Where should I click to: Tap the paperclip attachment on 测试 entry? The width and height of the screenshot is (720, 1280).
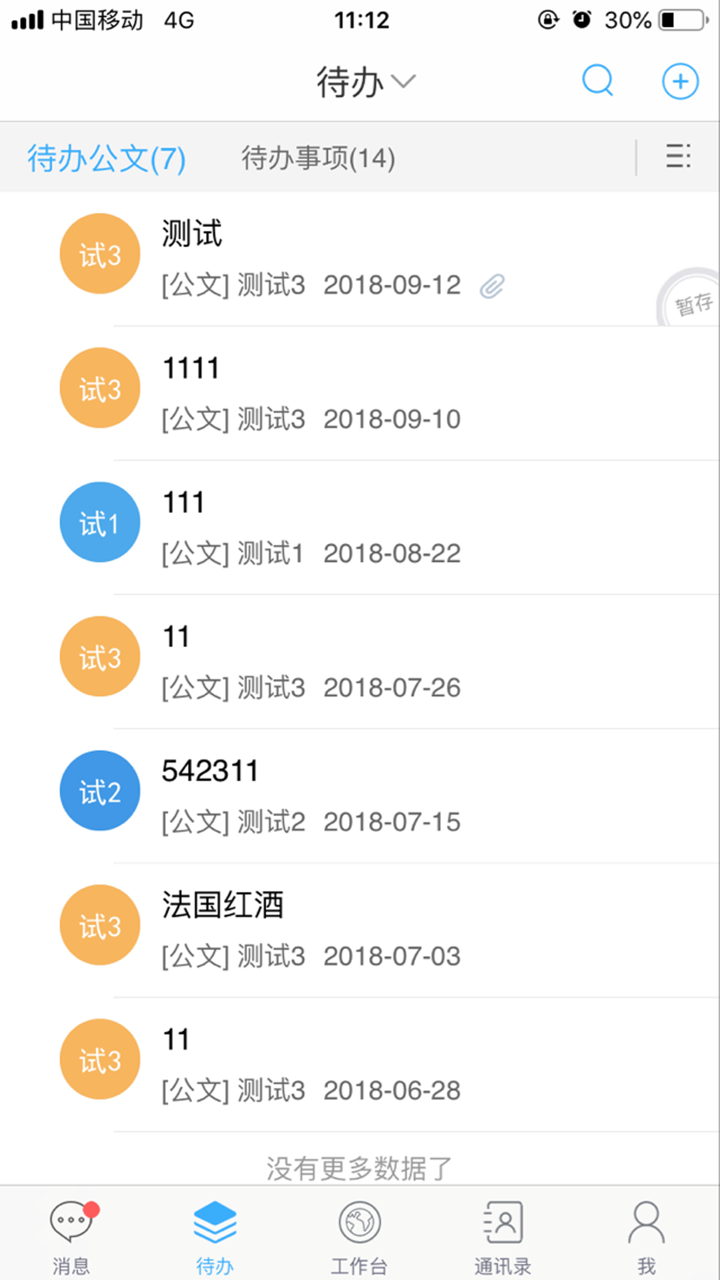491,286
